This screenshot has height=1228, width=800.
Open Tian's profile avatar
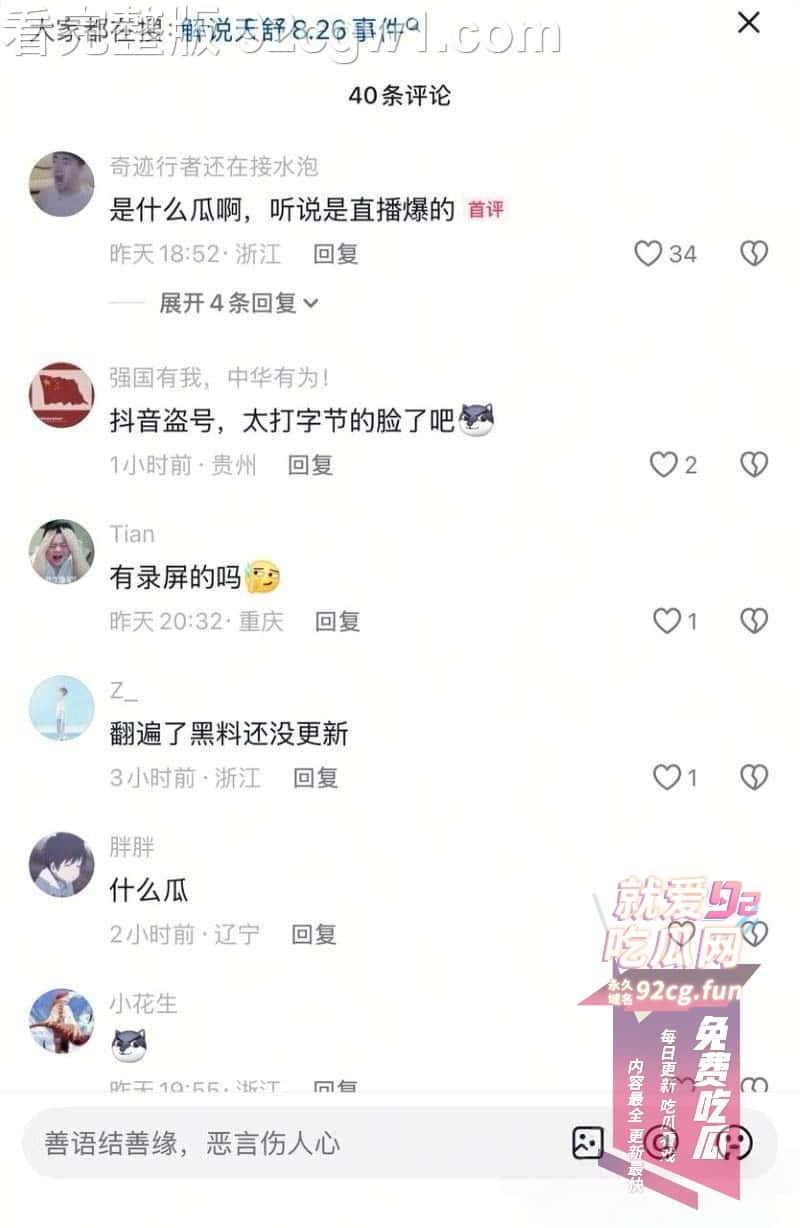61,552
